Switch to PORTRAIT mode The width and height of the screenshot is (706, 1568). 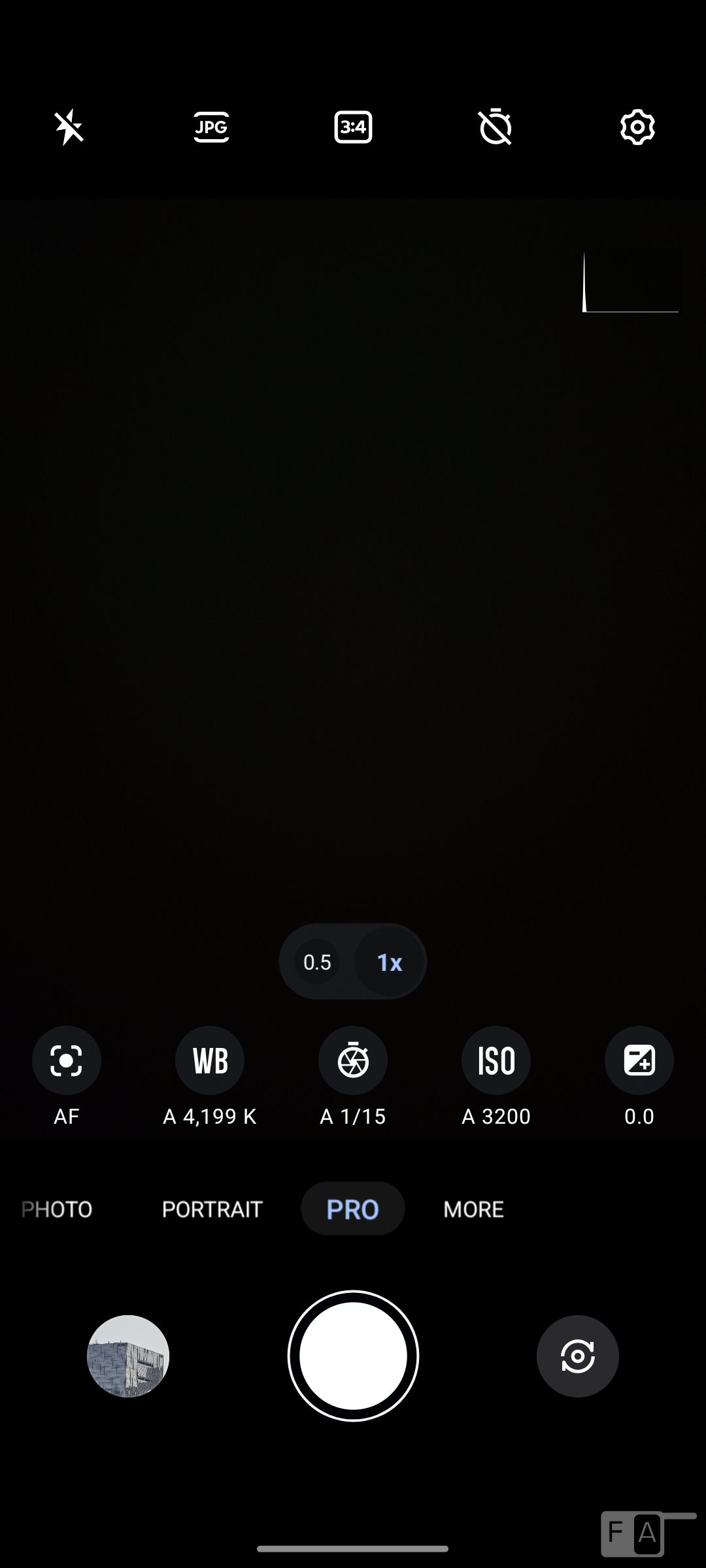point(212,1209)
